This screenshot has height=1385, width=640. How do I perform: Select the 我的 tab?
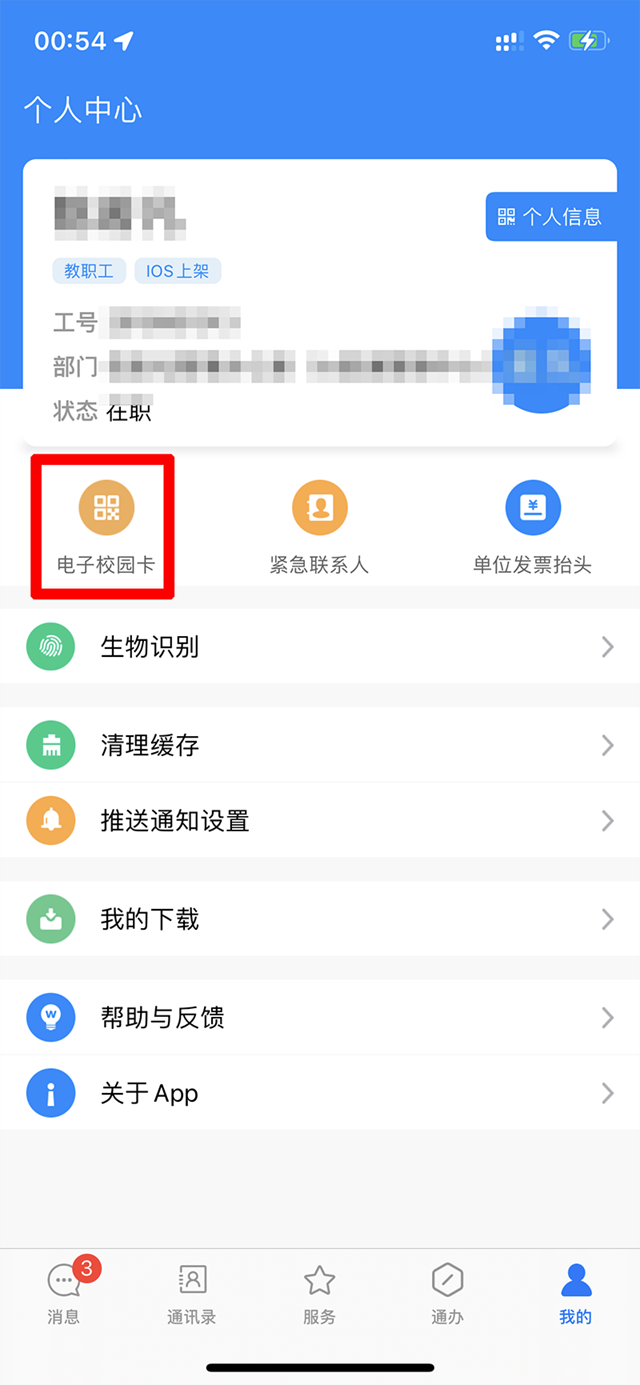(x=575, y=1293)
